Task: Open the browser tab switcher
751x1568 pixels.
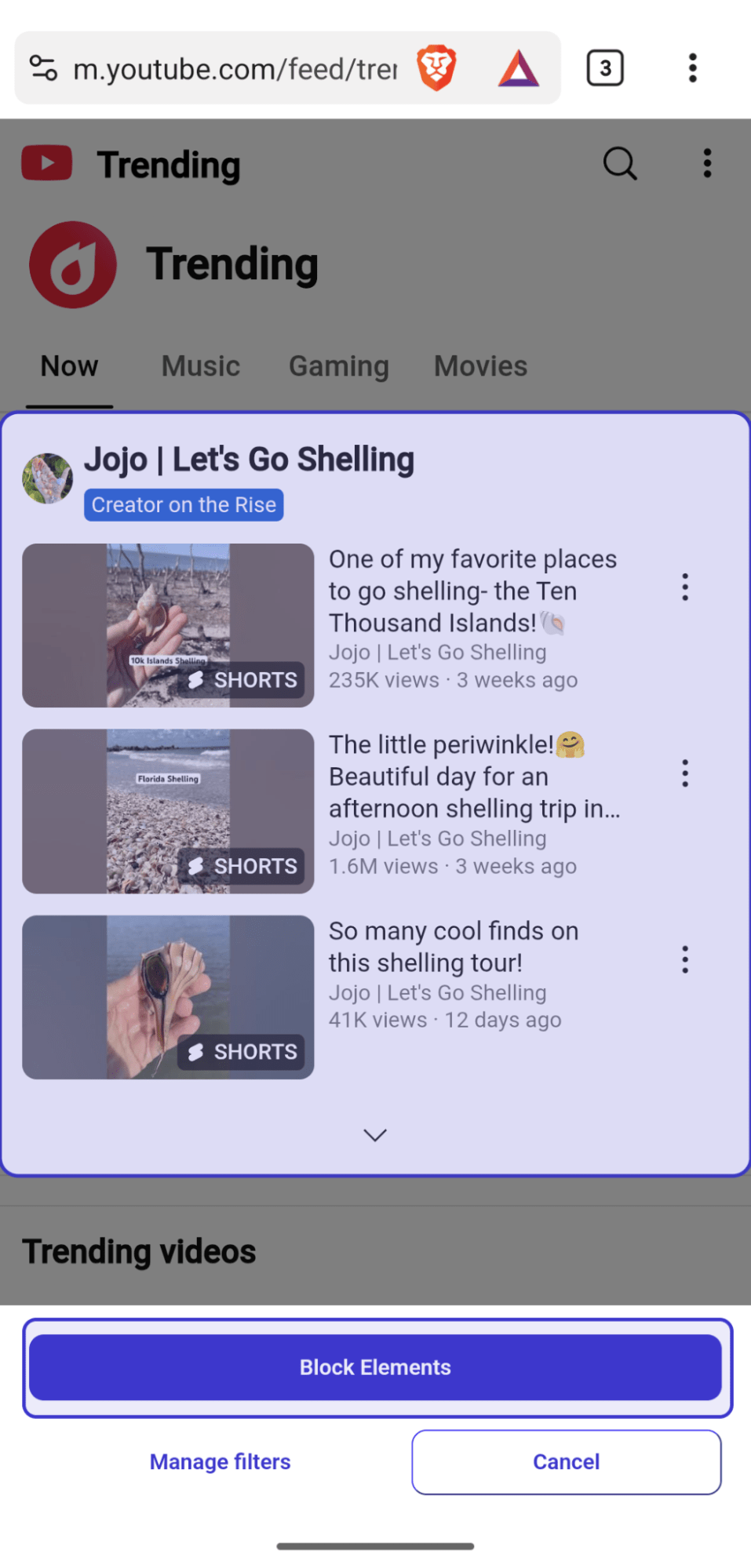Action: 605,68
